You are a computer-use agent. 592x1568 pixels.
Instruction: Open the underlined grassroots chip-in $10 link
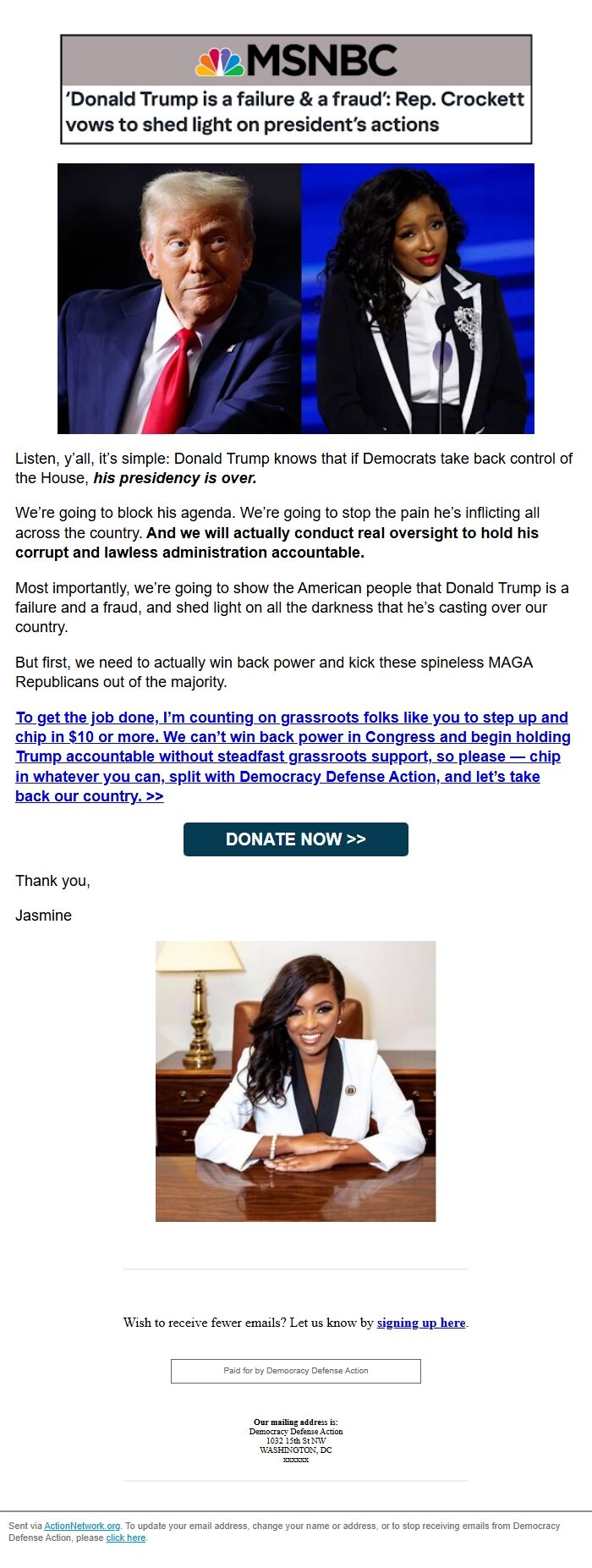coord(292,756)
